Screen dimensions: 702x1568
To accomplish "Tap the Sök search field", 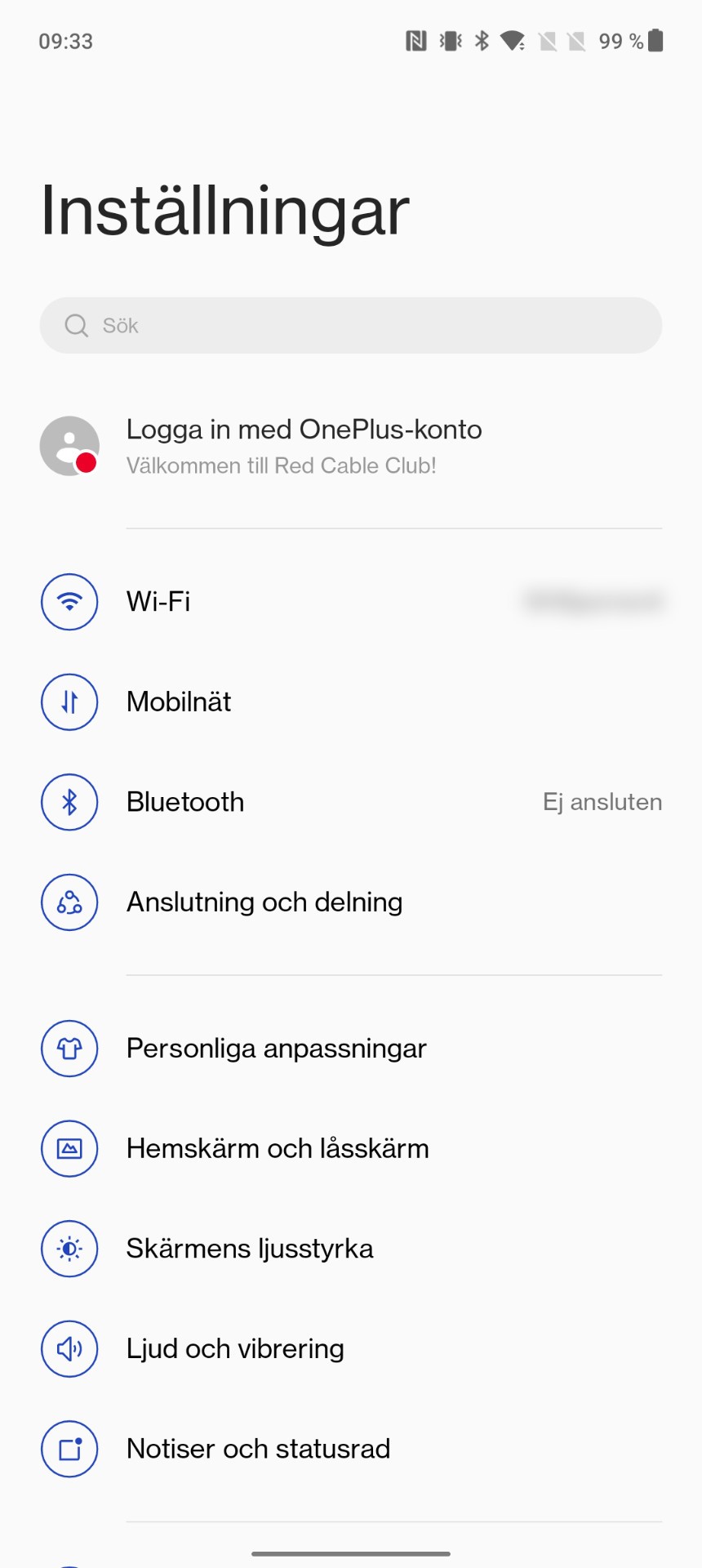I will (351, 325).
